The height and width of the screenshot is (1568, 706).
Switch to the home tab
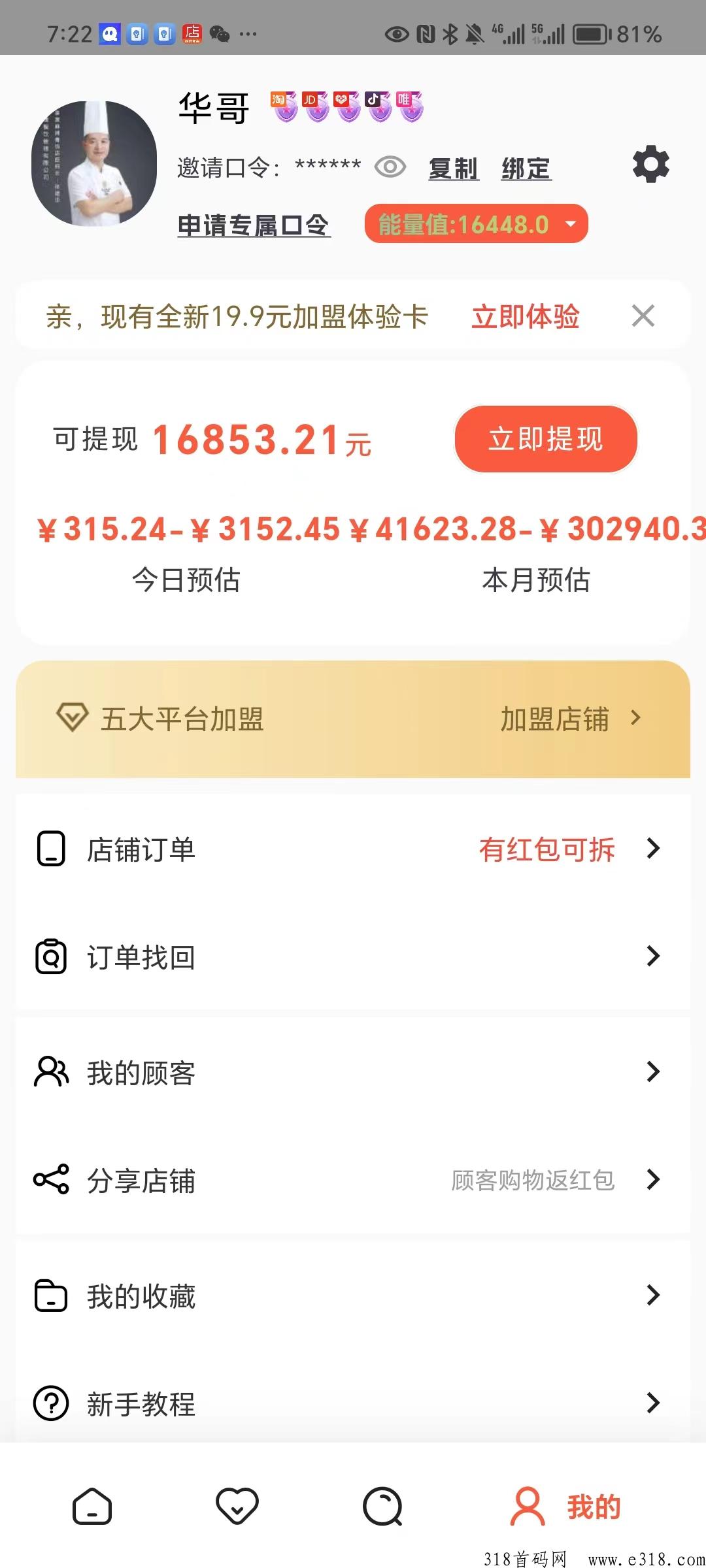(x=92, y=1507)
